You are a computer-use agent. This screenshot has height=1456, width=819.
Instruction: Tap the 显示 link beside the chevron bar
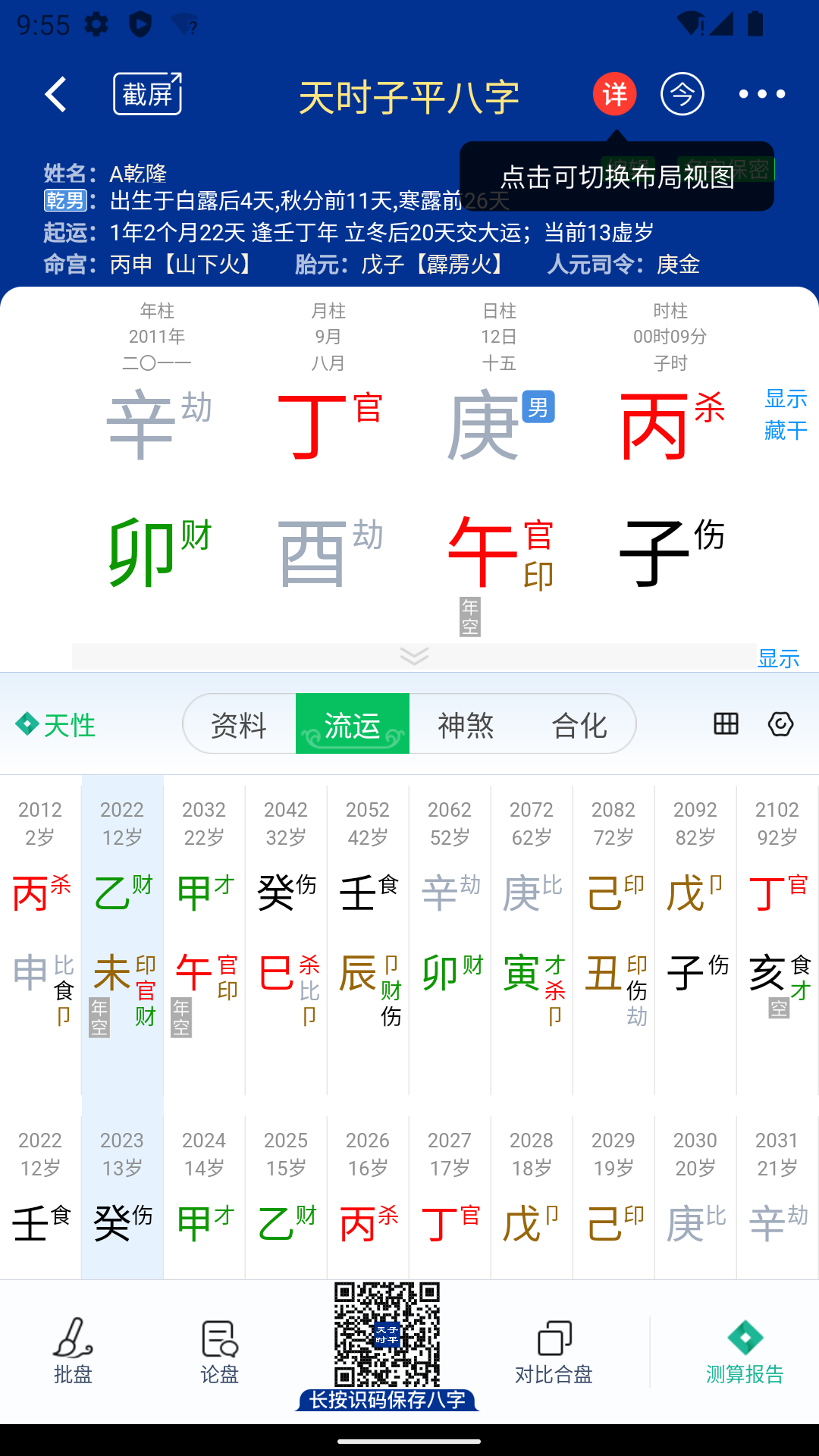[779, 658]
